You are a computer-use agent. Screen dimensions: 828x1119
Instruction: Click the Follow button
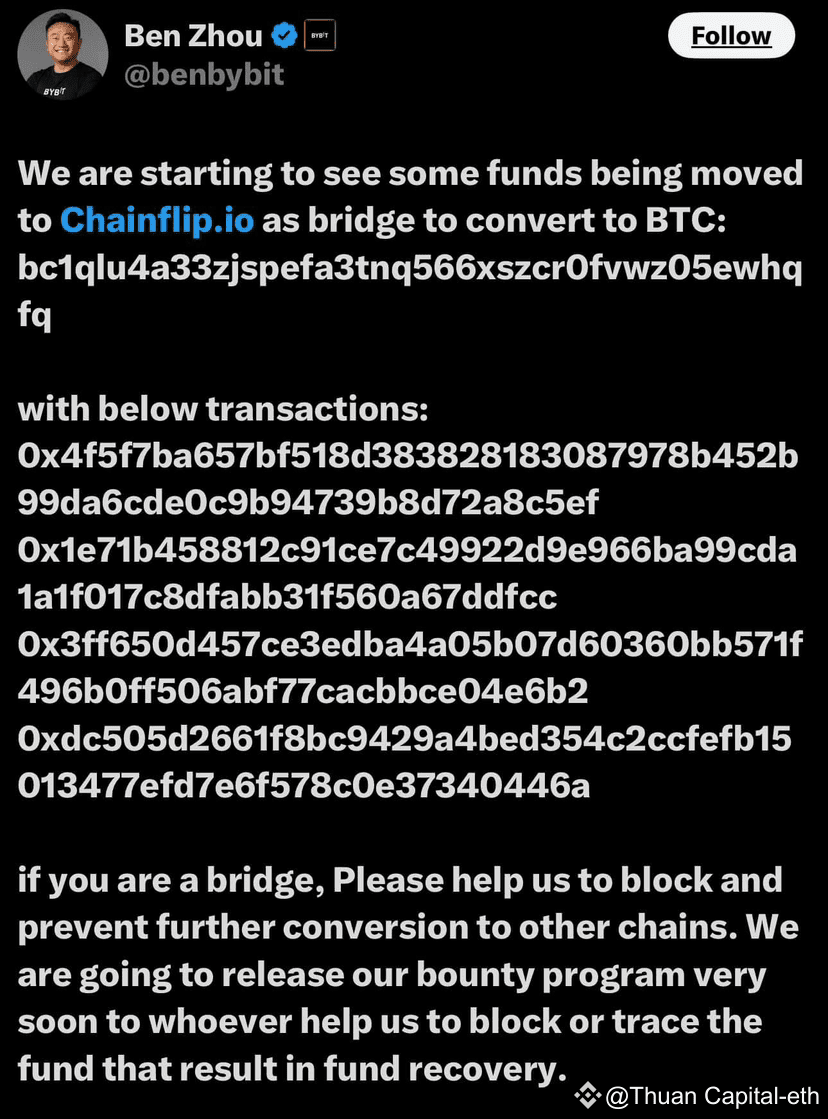coord(731,36)
